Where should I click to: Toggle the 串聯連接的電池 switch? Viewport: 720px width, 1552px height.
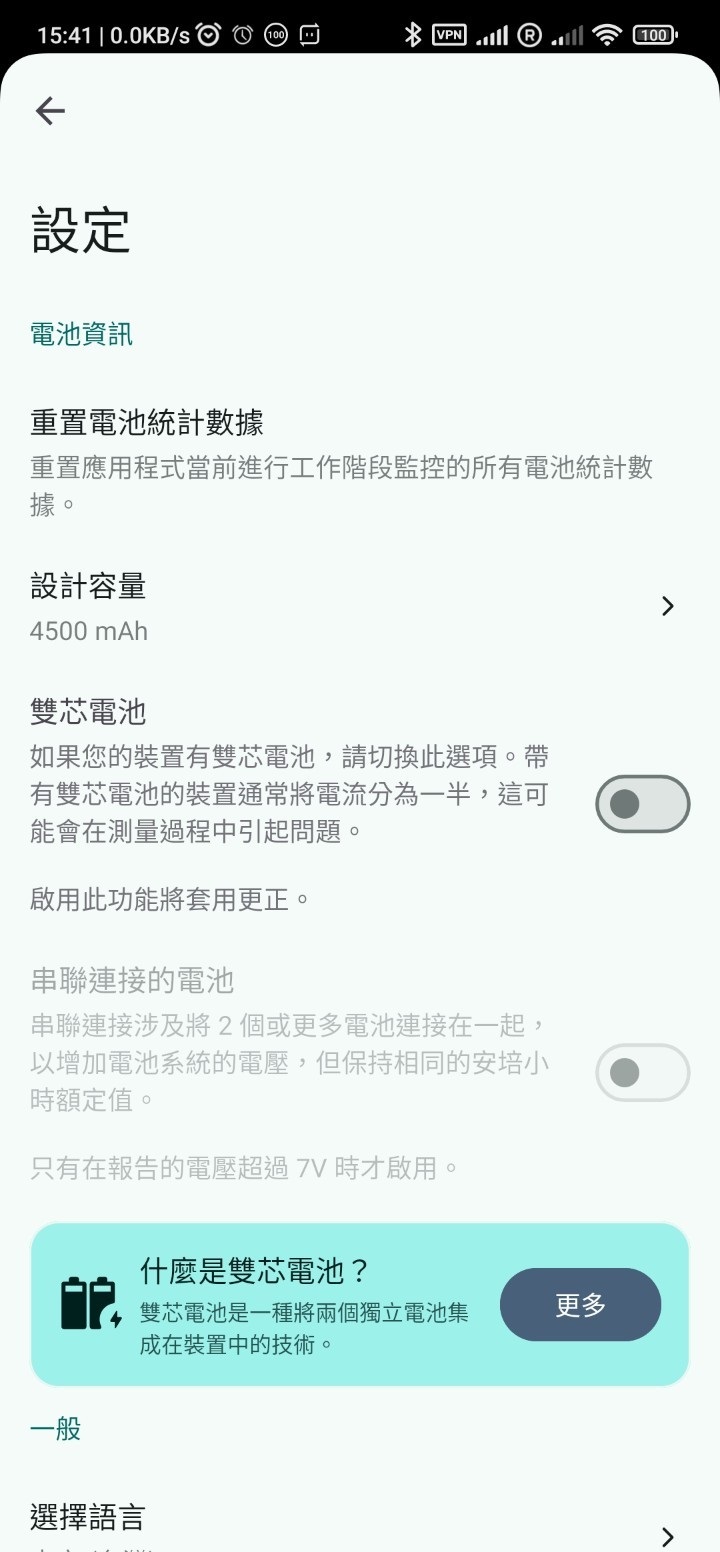pyautogui.click(x=642, y=1071)
